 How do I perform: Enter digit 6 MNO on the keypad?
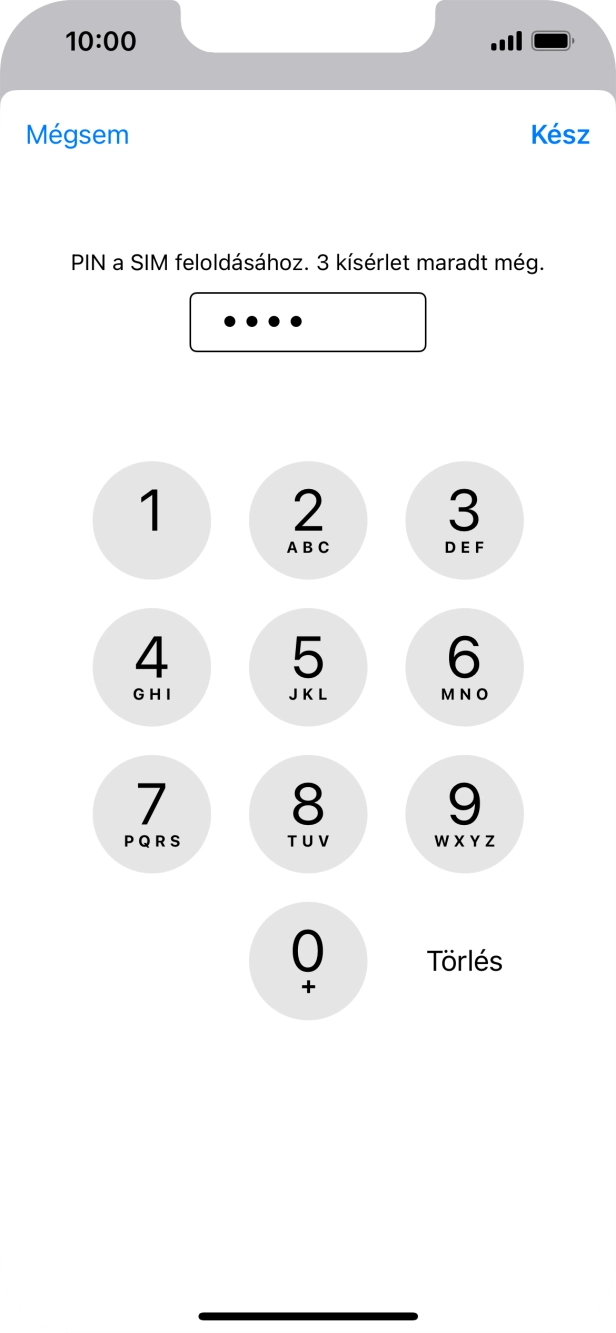(464, 667)
